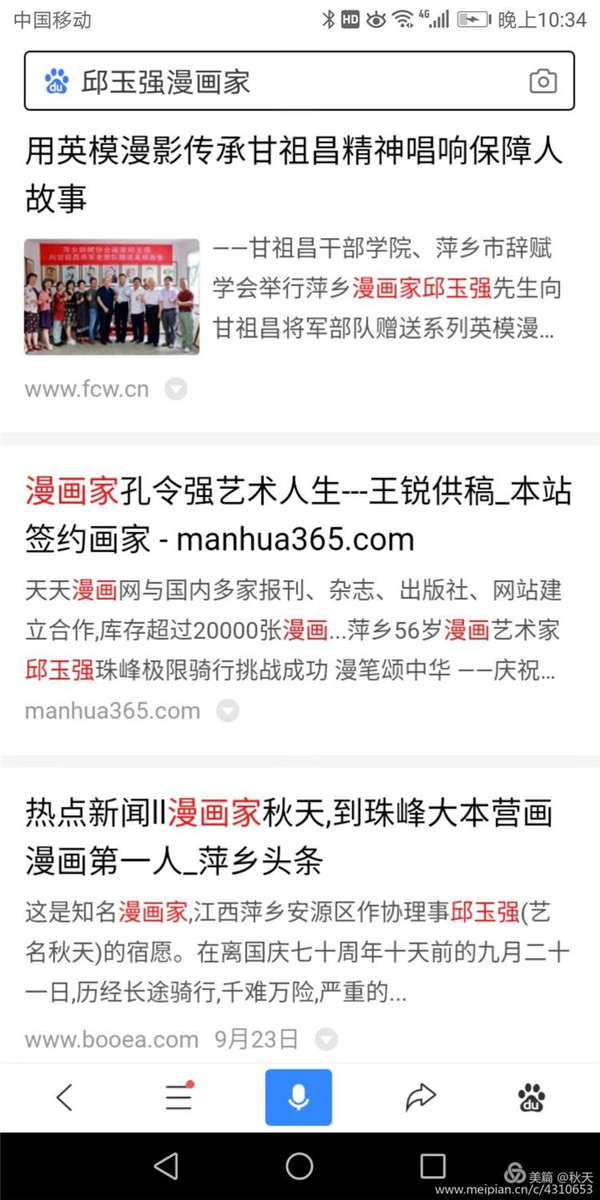Open the group photo thumbnail of fcw.cn result
Image resolution: width=600 pixels, height=1200 pixels.
pyautogui.click(x=111, y=296)
